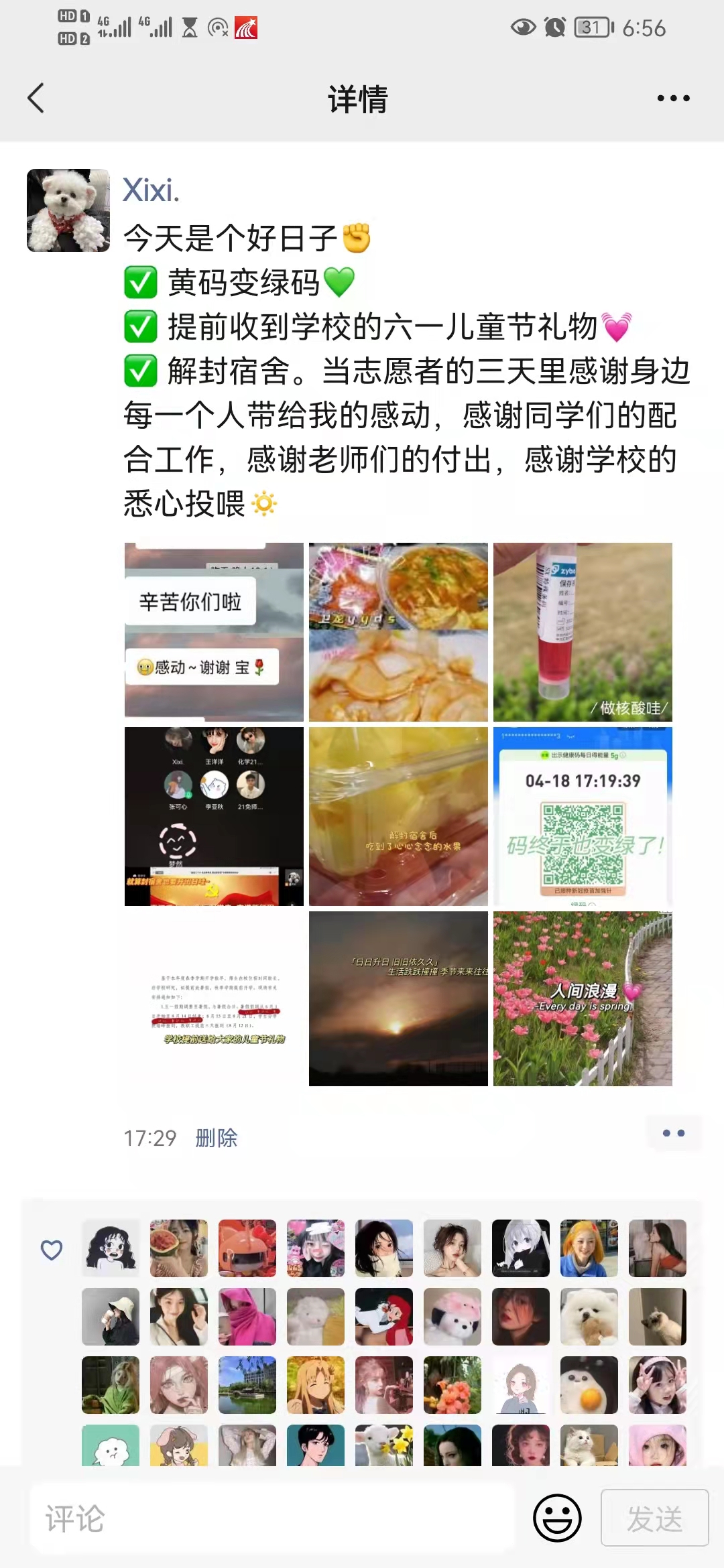View the sunset sky photo
This screenshot has height=1568, width=724.
point(398,998)
